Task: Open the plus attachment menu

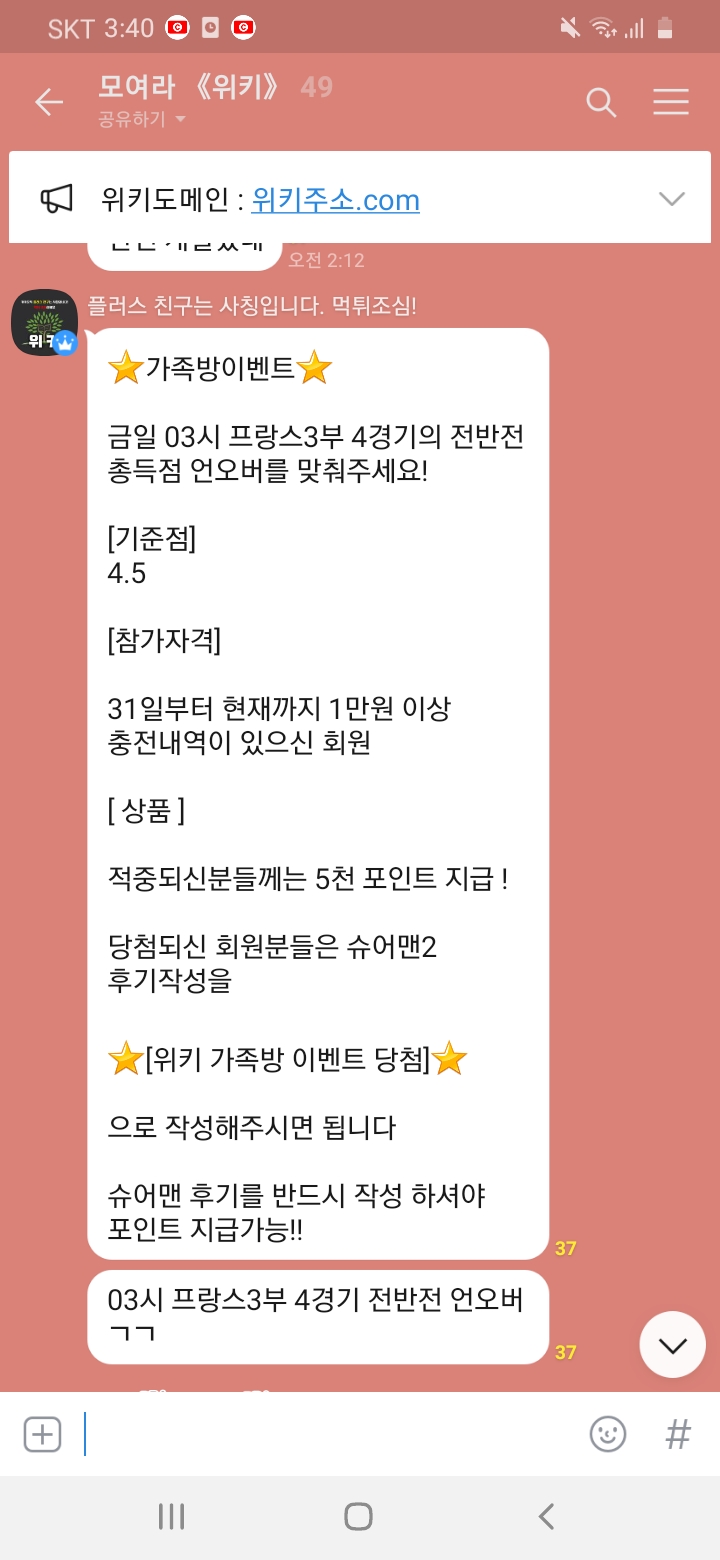Action: [42, 1434]
